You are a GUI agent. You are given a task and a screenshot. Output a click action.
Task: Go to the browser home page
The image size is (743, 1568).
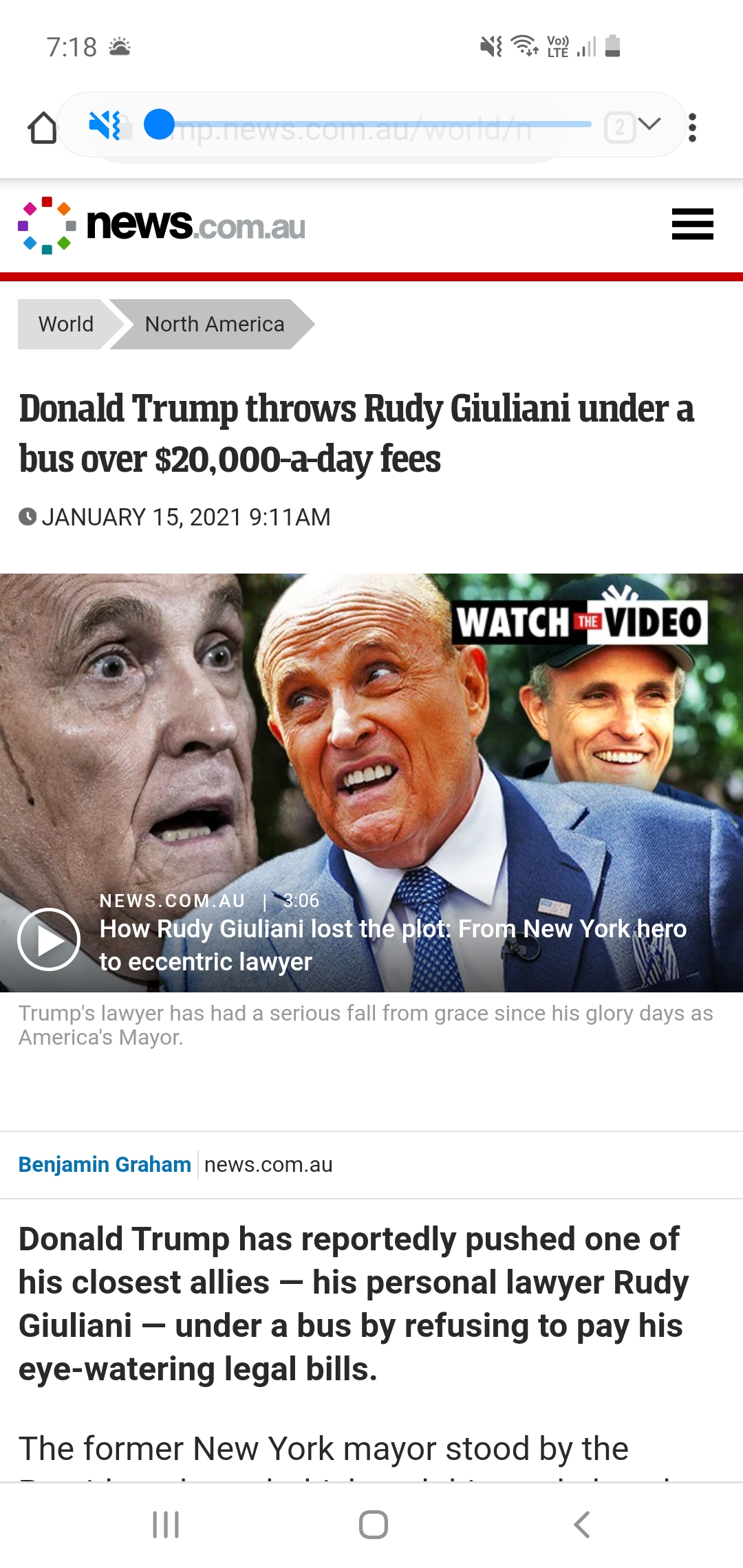[43, 128]
